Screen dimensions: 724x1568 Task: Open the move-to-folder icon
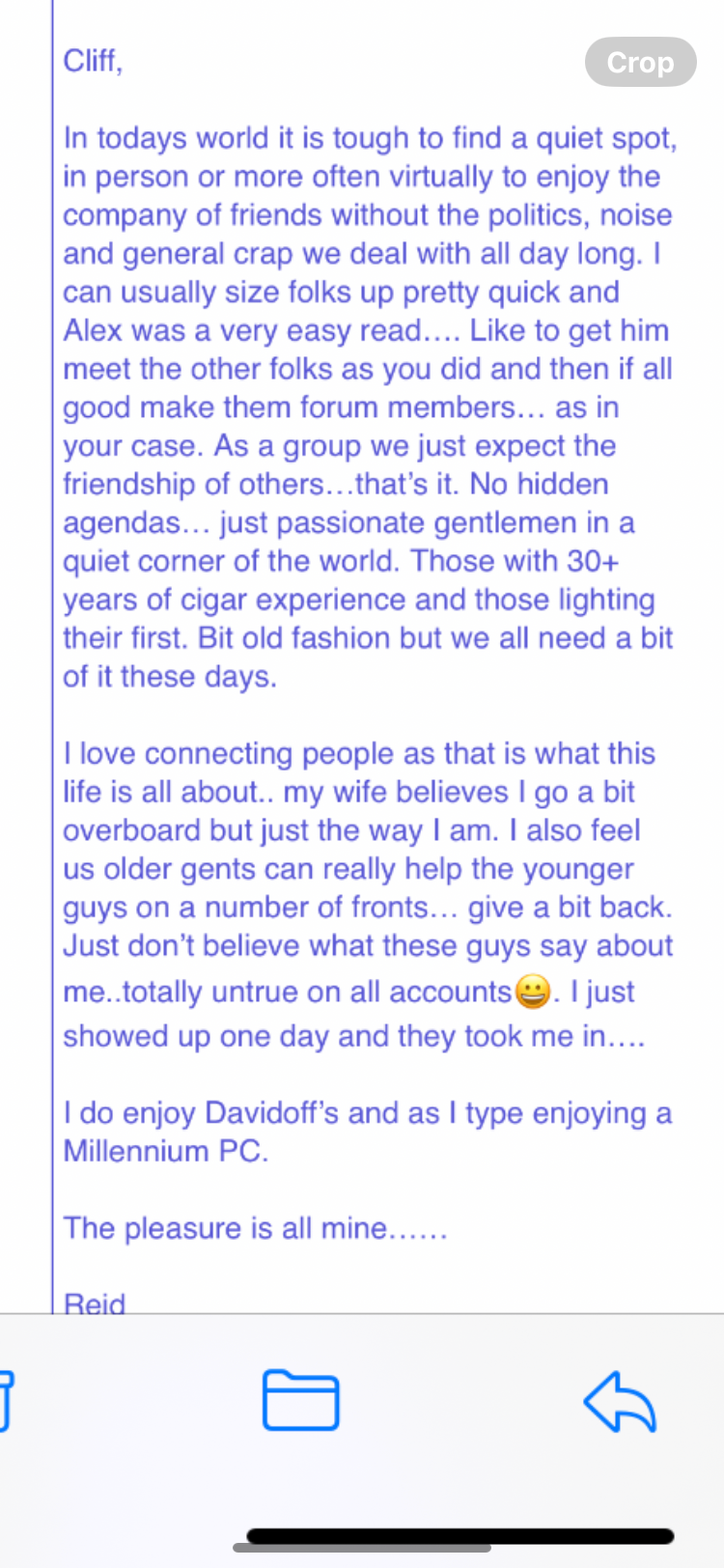click(x=301, y=1400)
